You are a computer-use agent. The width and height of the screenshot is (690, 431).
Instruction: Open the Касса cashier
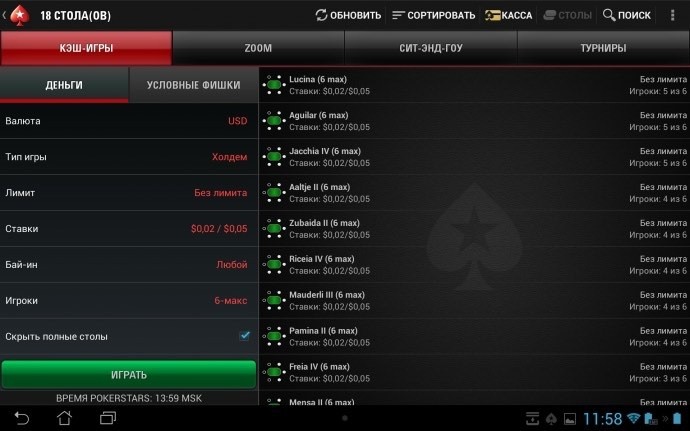point(509,15)
